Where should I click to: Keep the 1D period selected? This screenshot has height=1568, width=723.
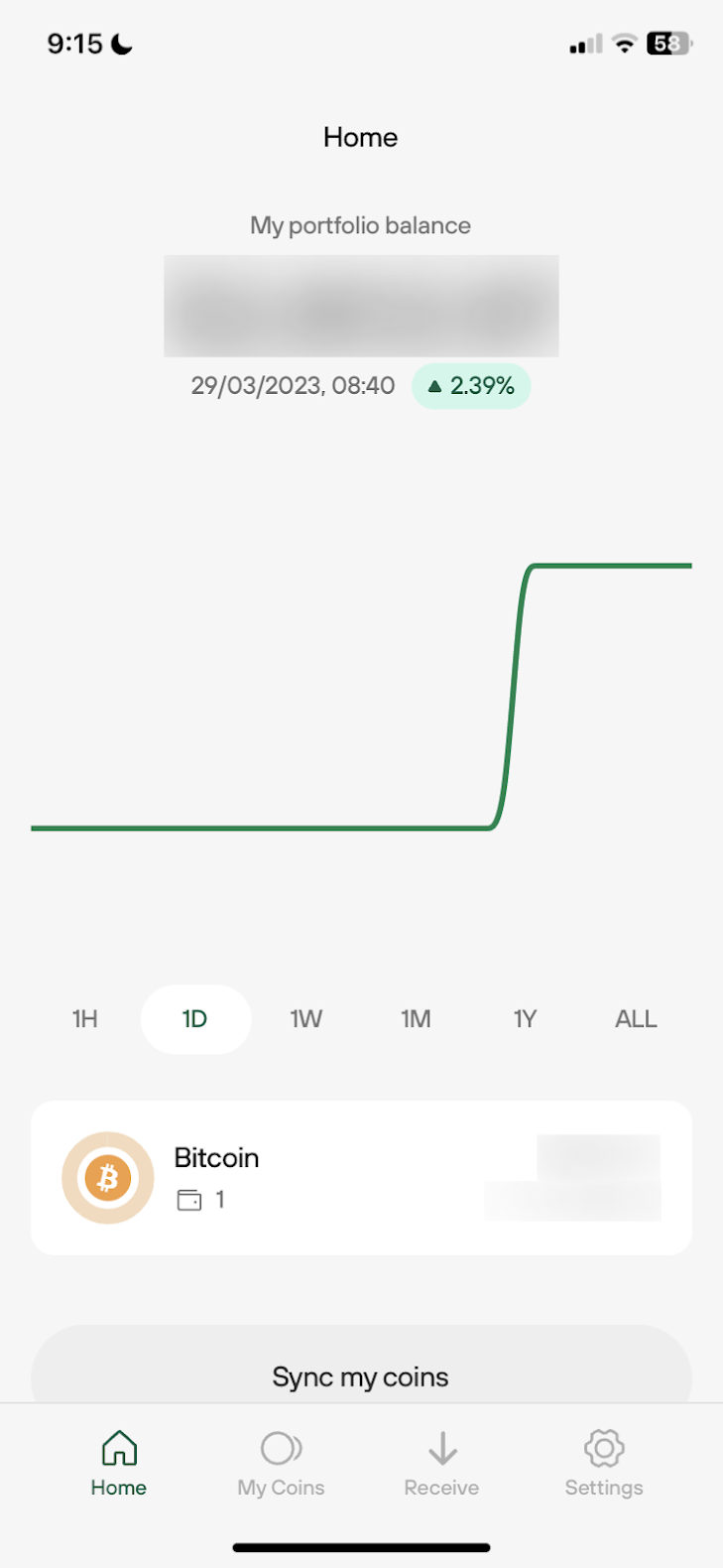(195, 1018)
